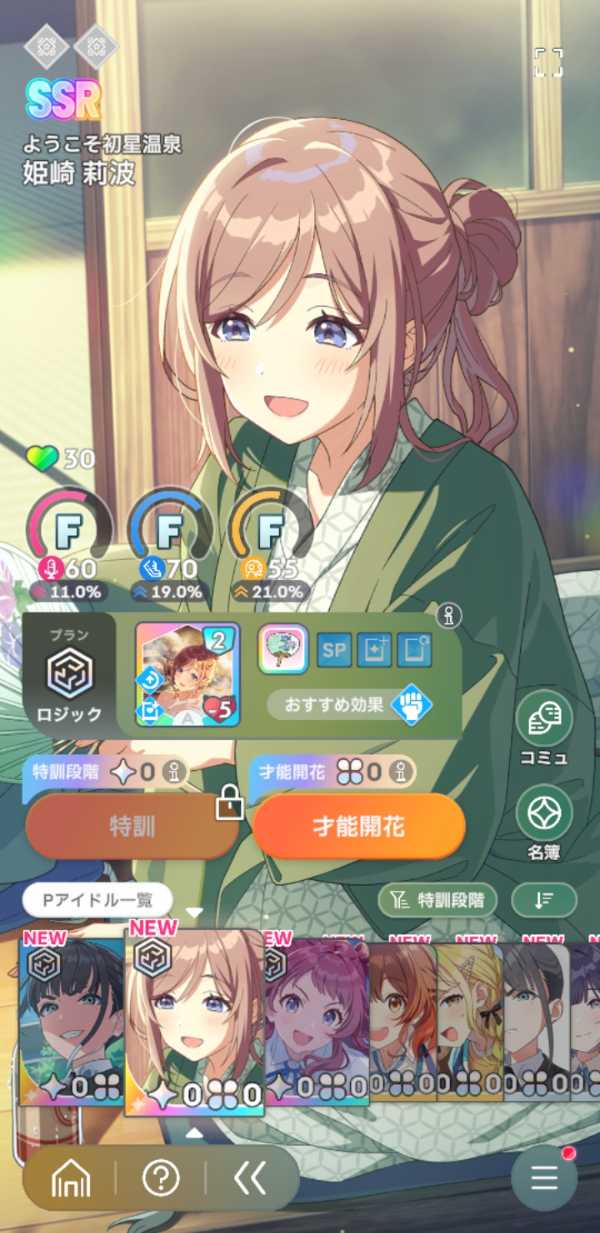This screenshot has height=1233, width=600.
Task: Tap the 才能開花 button
Action: (358, 827)
